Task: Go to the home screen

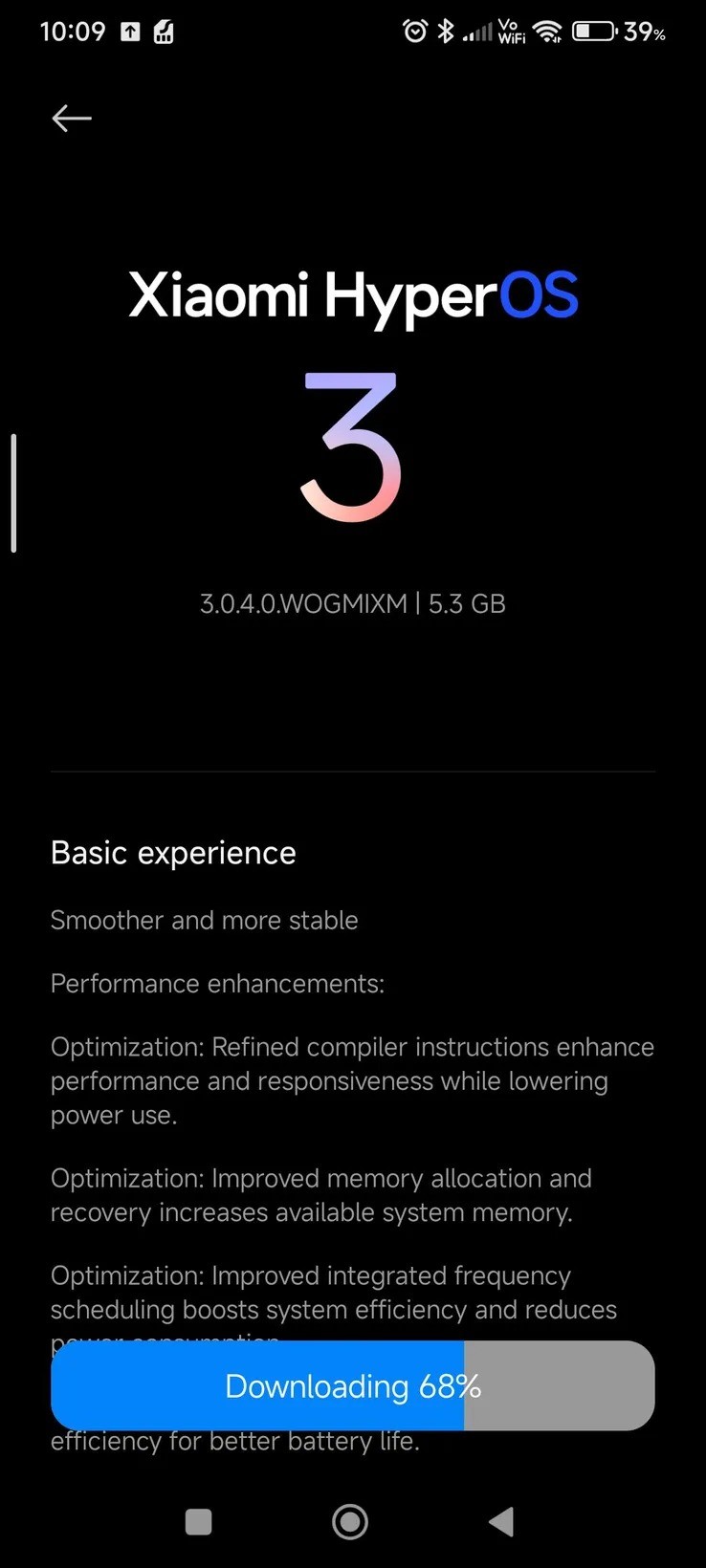Action: [350, 1521]
